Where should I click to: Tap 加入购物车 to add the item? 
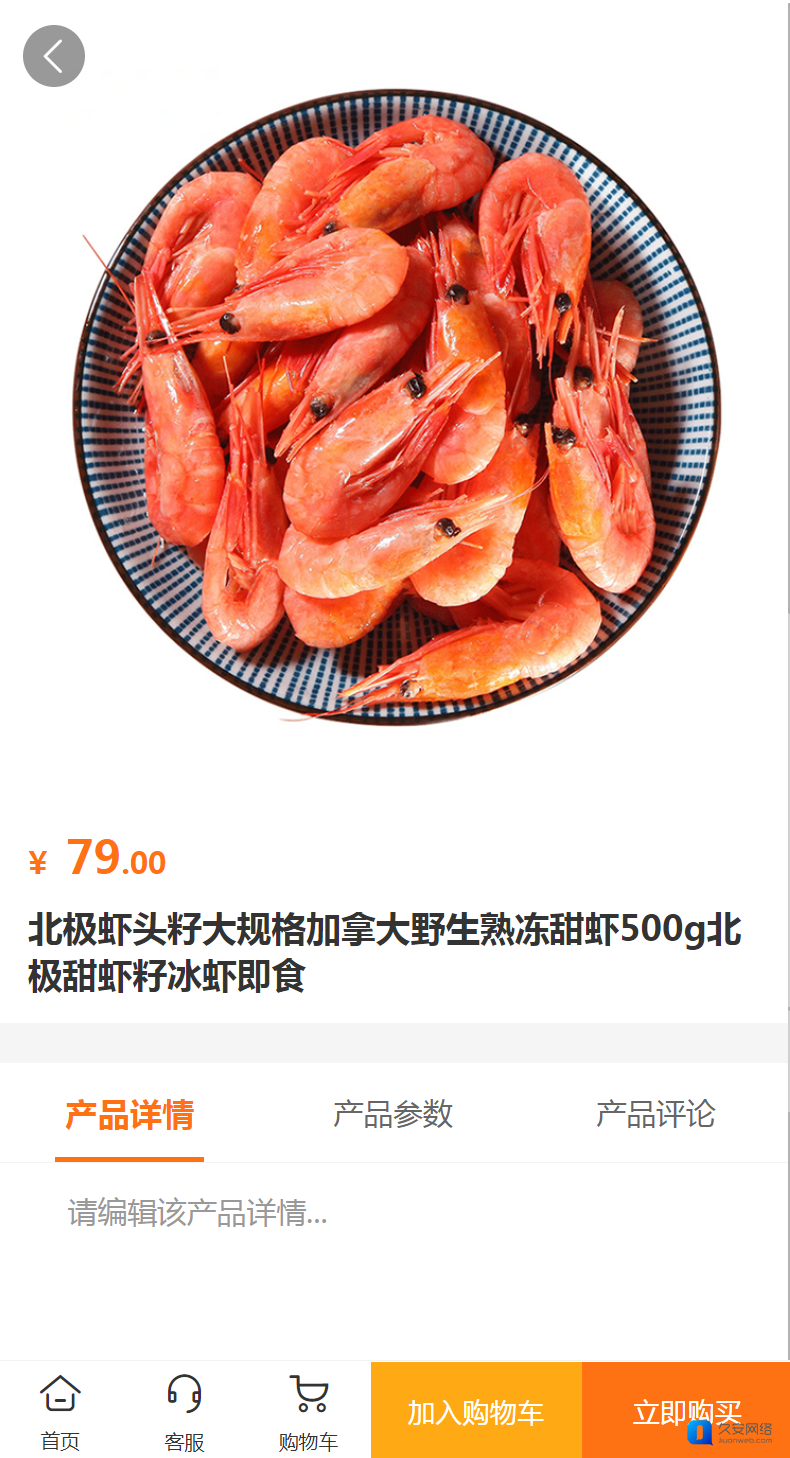coord(476,1410)
